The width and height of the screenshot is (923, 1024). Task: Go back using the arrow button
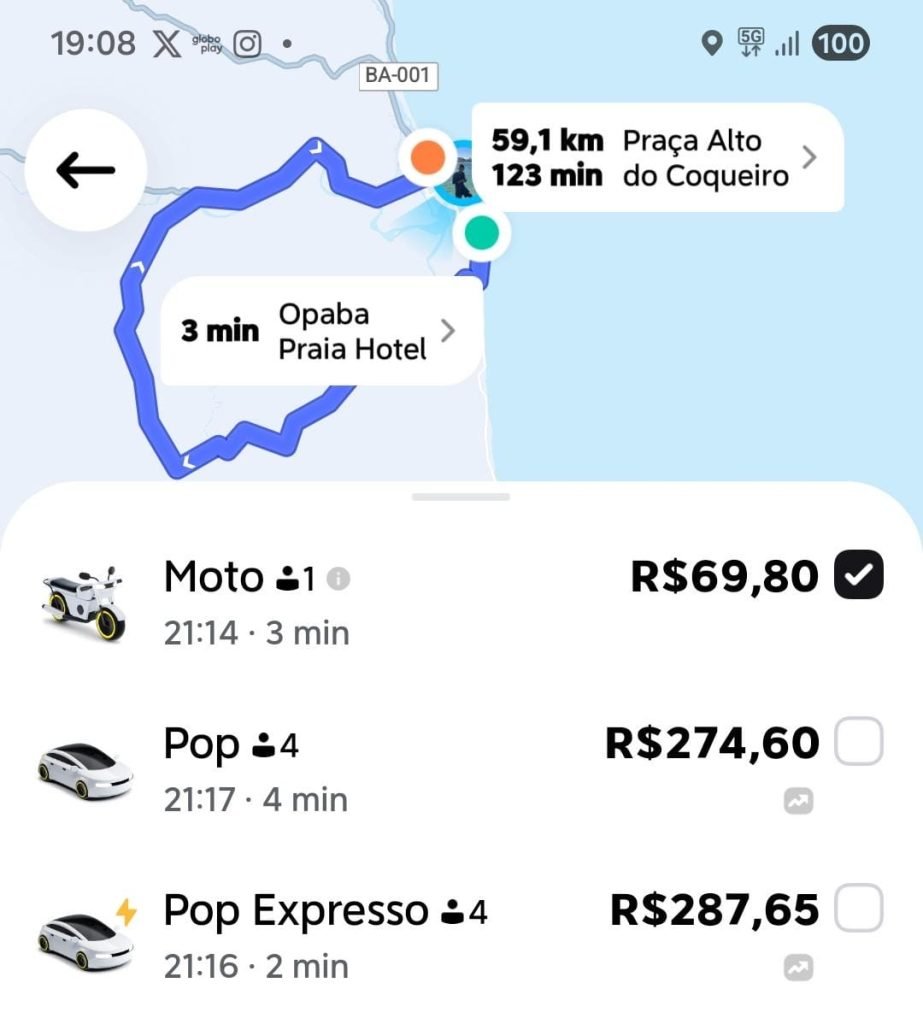tap(86, 171)
